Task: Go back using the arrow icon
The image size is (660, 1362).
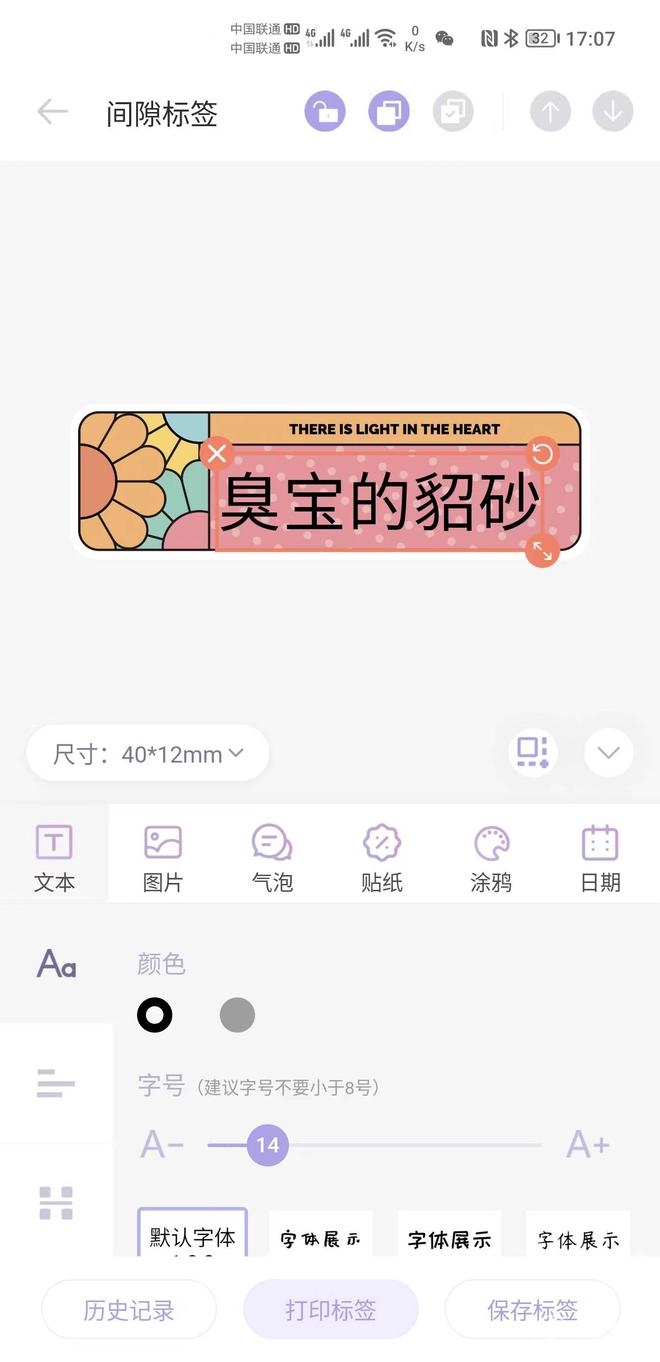Action: pyautogui.click(x=52, y=112)
